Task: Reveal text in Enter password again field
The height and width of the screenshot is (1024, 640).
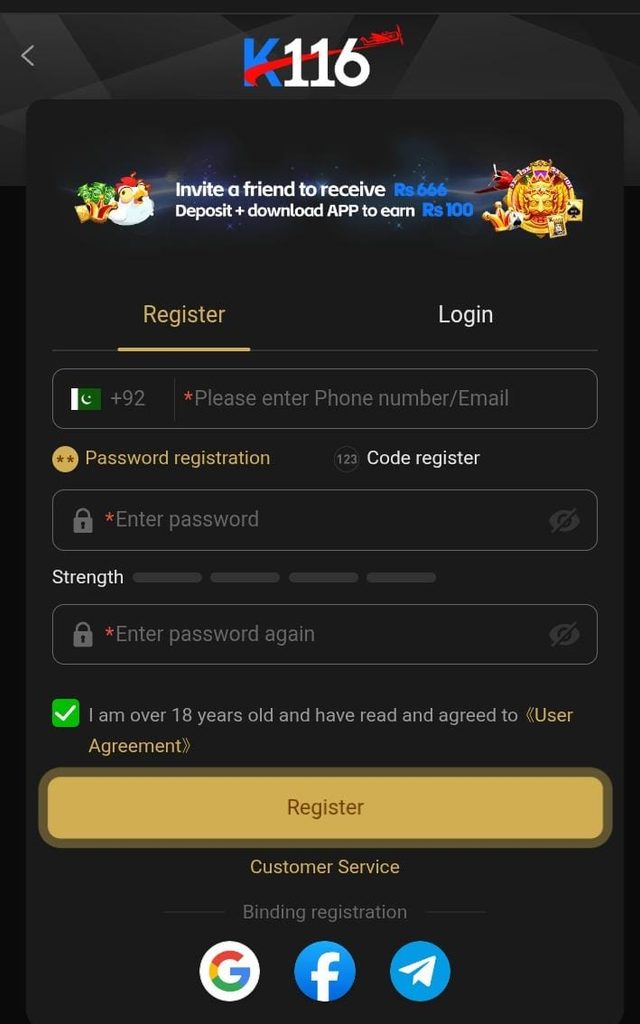Action: [564, 635]
